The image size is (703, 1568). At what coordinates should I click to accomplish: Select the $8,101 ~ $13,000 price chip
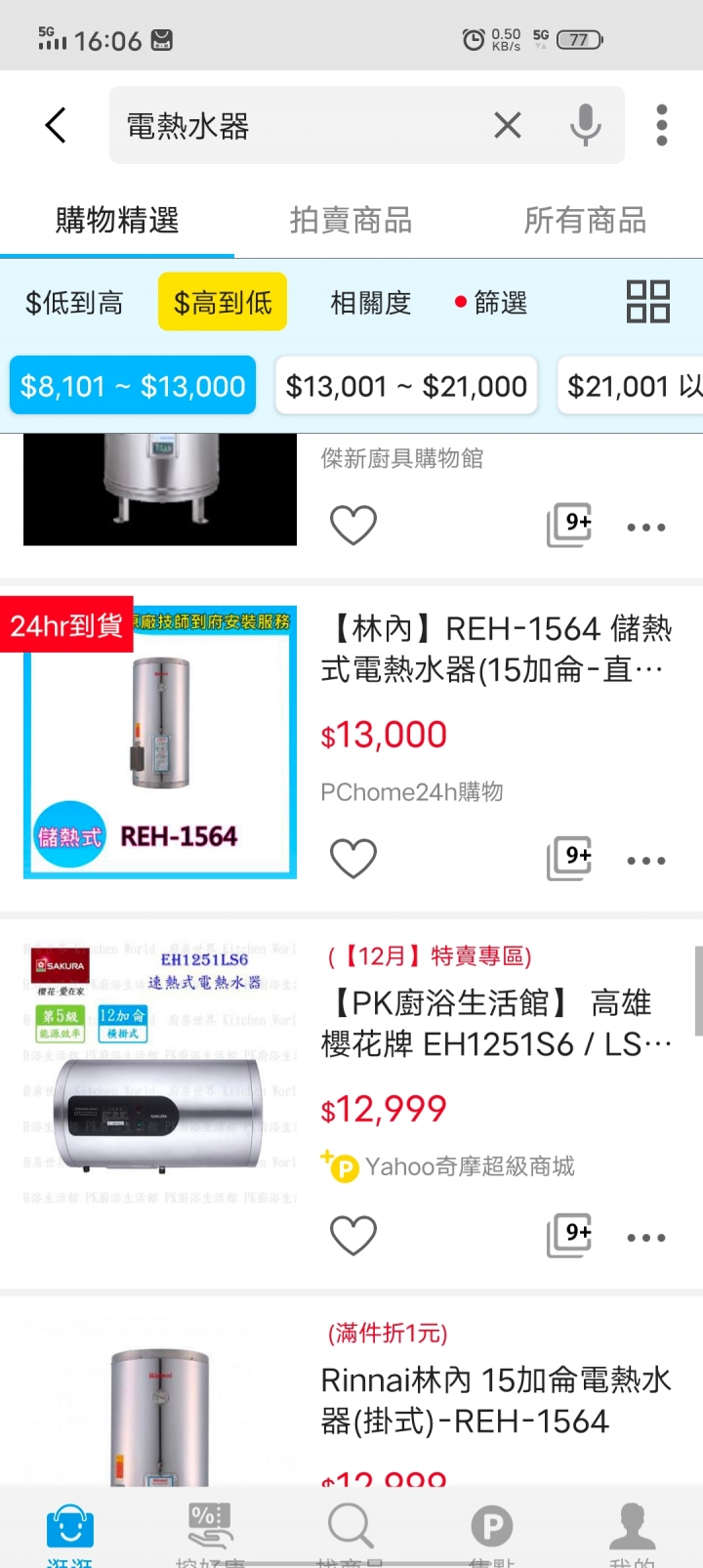click(133, 387)
